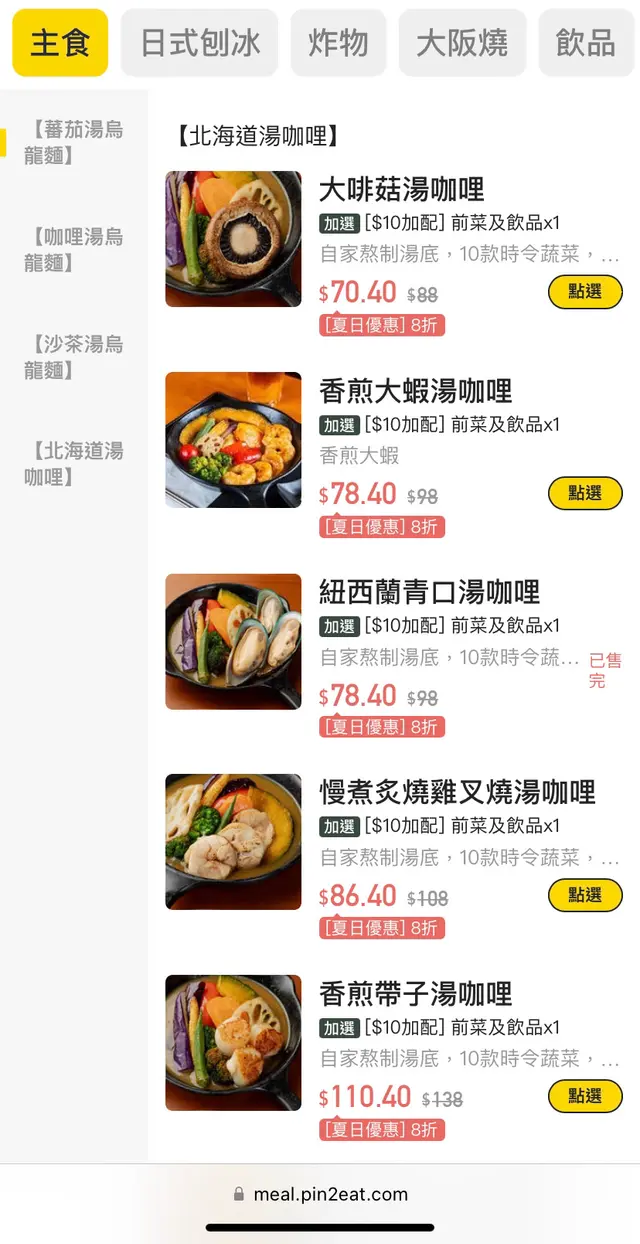Choose 慢煮炙燒雞叉燒湯咖哩 via 點選

(x=585, y=895)
